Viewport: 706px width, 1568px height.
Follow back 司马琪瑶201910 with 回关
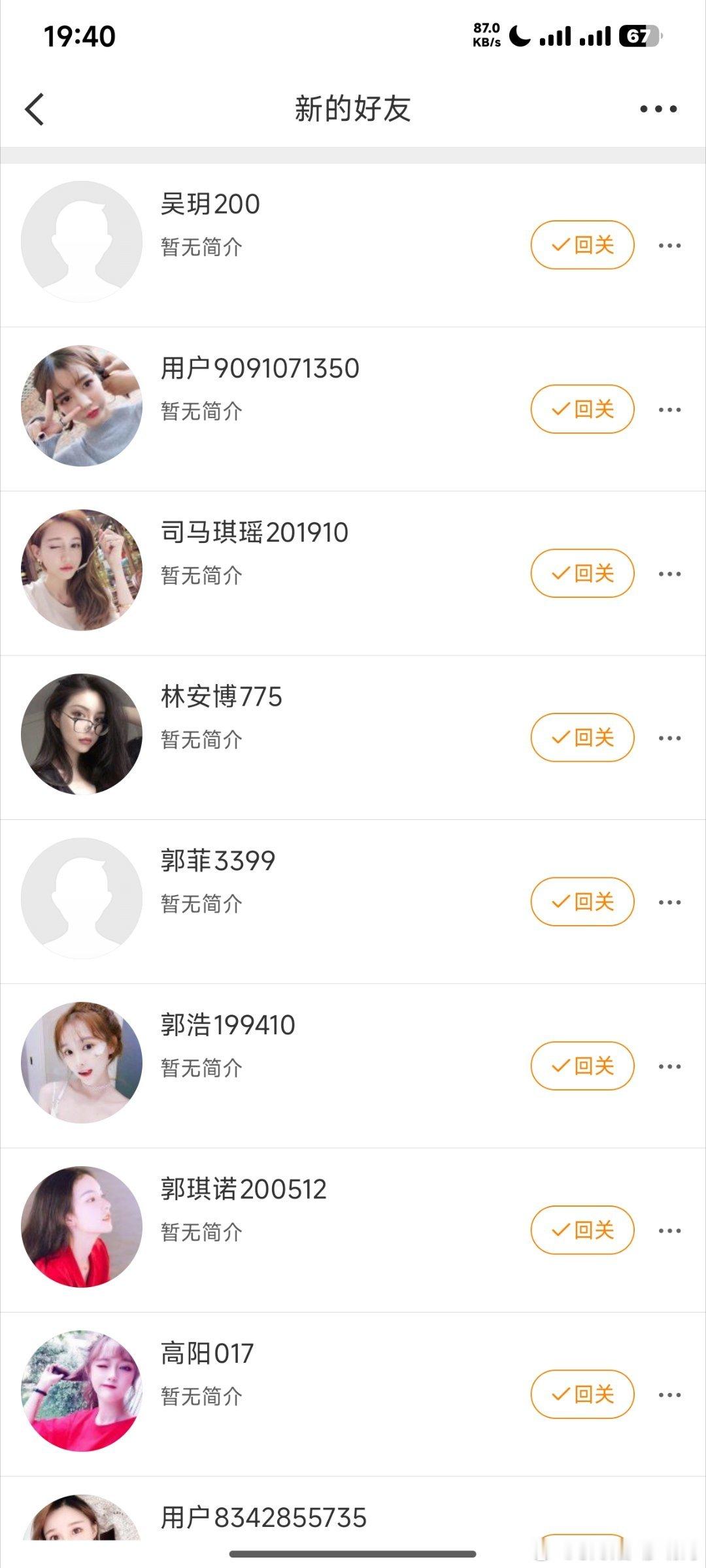click(581, 574)
